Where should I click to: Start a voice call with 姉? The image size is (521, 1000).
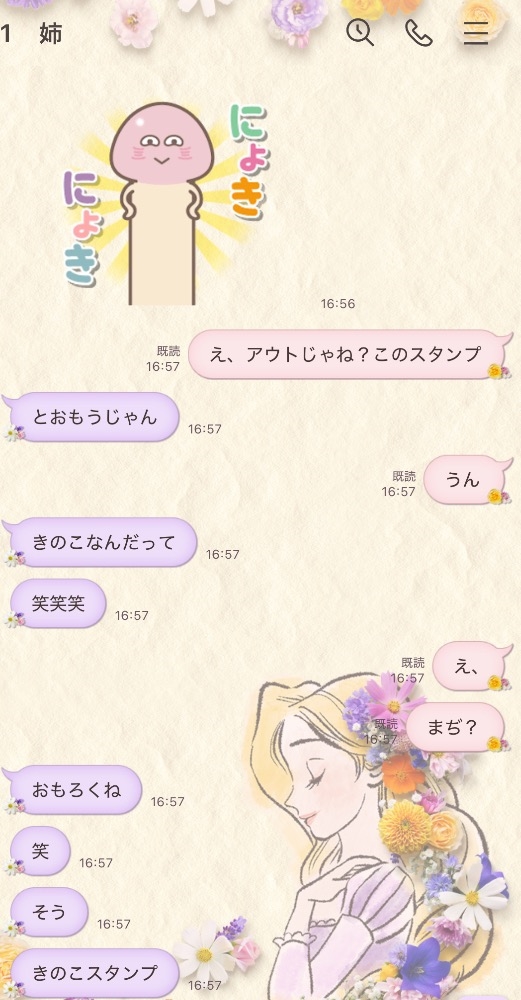pos(418,33)
